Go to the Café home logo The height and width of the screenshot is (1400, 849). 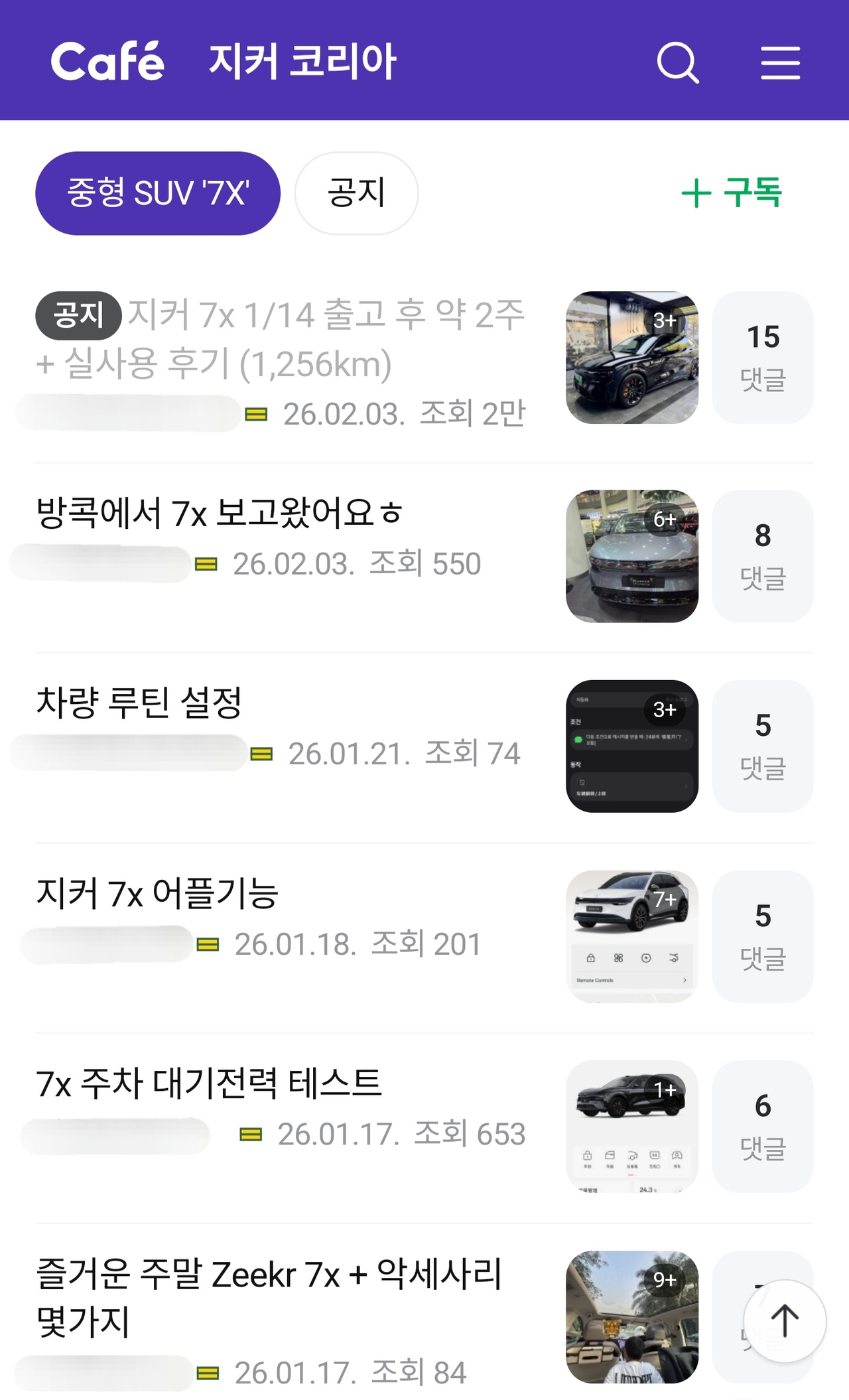click(107, 61)
